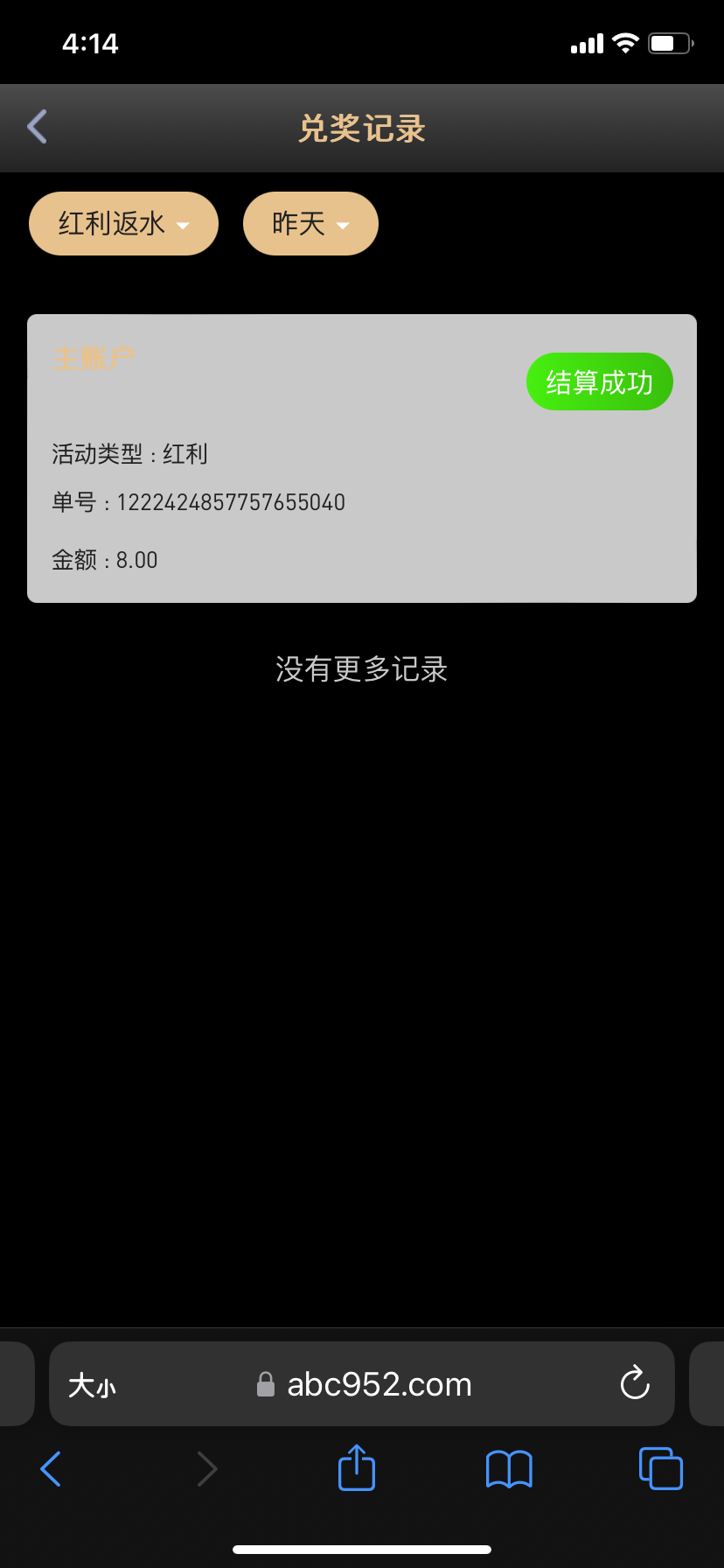Tap the chevron on the 红利返水 pill
724x1568 pixels.
pos(184,225)
